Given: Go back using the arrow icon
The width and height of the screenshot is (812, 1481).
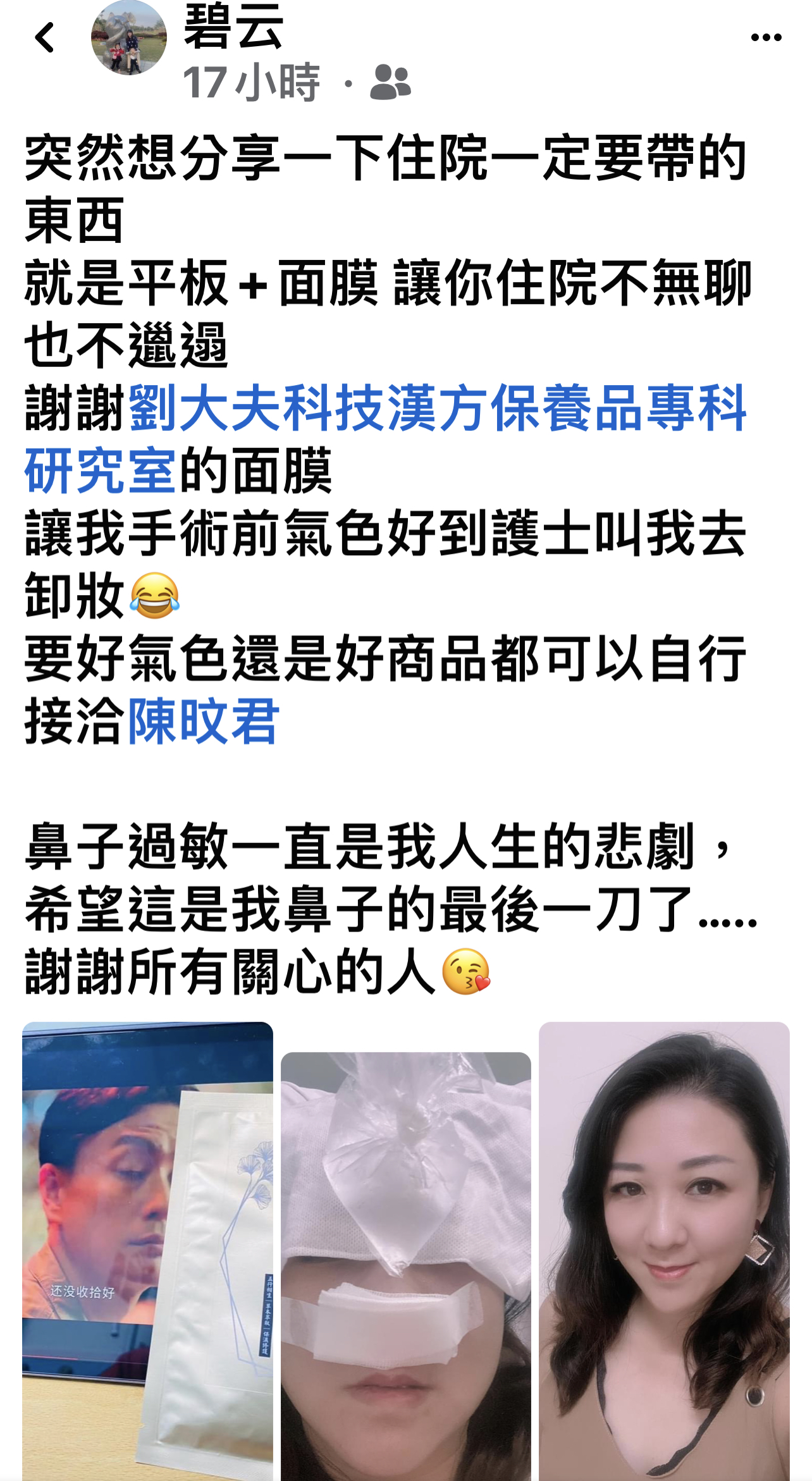Looking at the screenshot, I should [44, 38].
